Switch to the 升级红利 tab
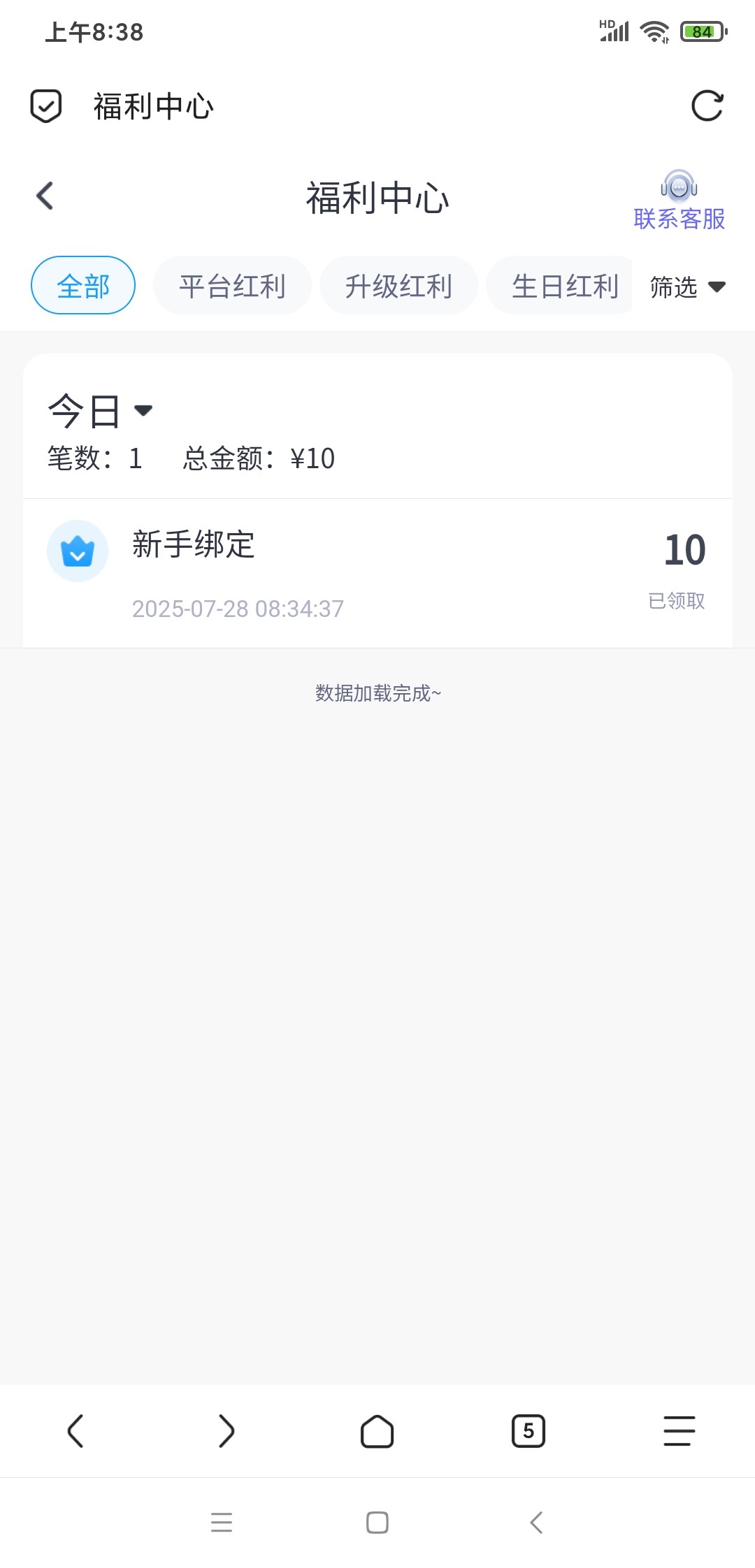Viewport: 755px width, 1568px height. coord(398,286)
